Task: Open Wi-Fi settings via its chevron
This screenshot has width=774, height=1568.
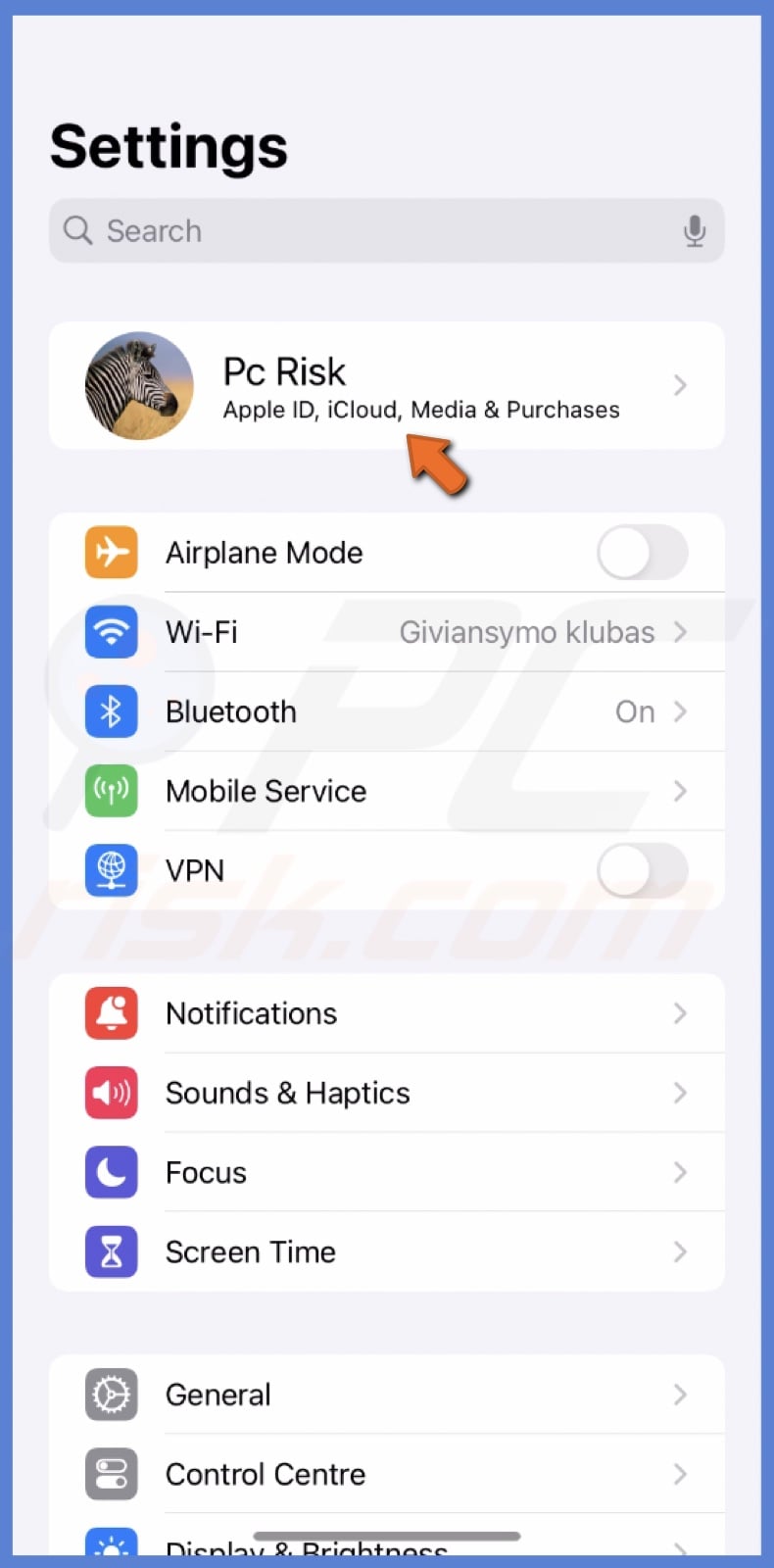Action: click(680, 632)
